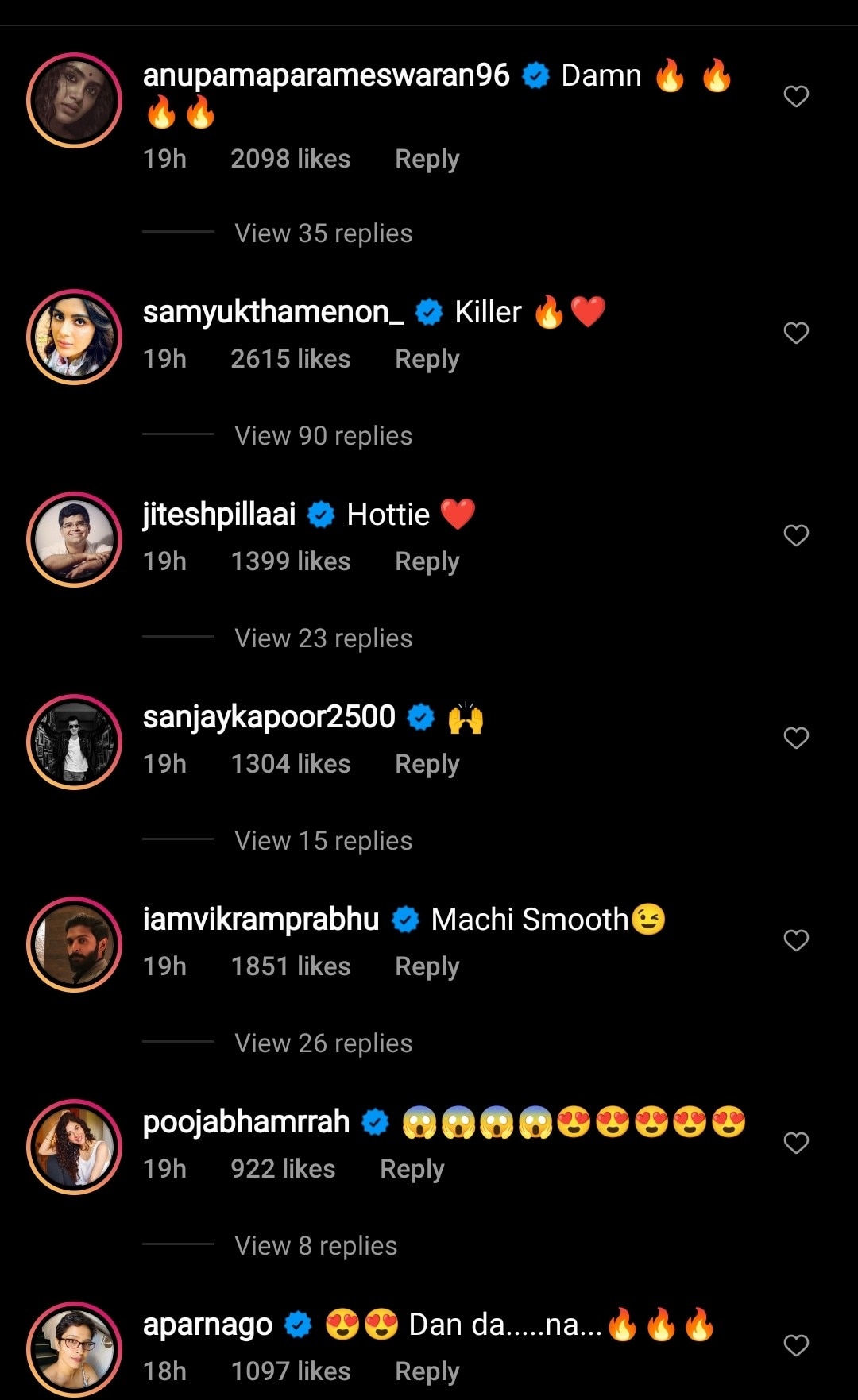Like anupamaparameswaran96's comment
The width and height of the screenshot is (858, 1400).
[x=795, y=96]
